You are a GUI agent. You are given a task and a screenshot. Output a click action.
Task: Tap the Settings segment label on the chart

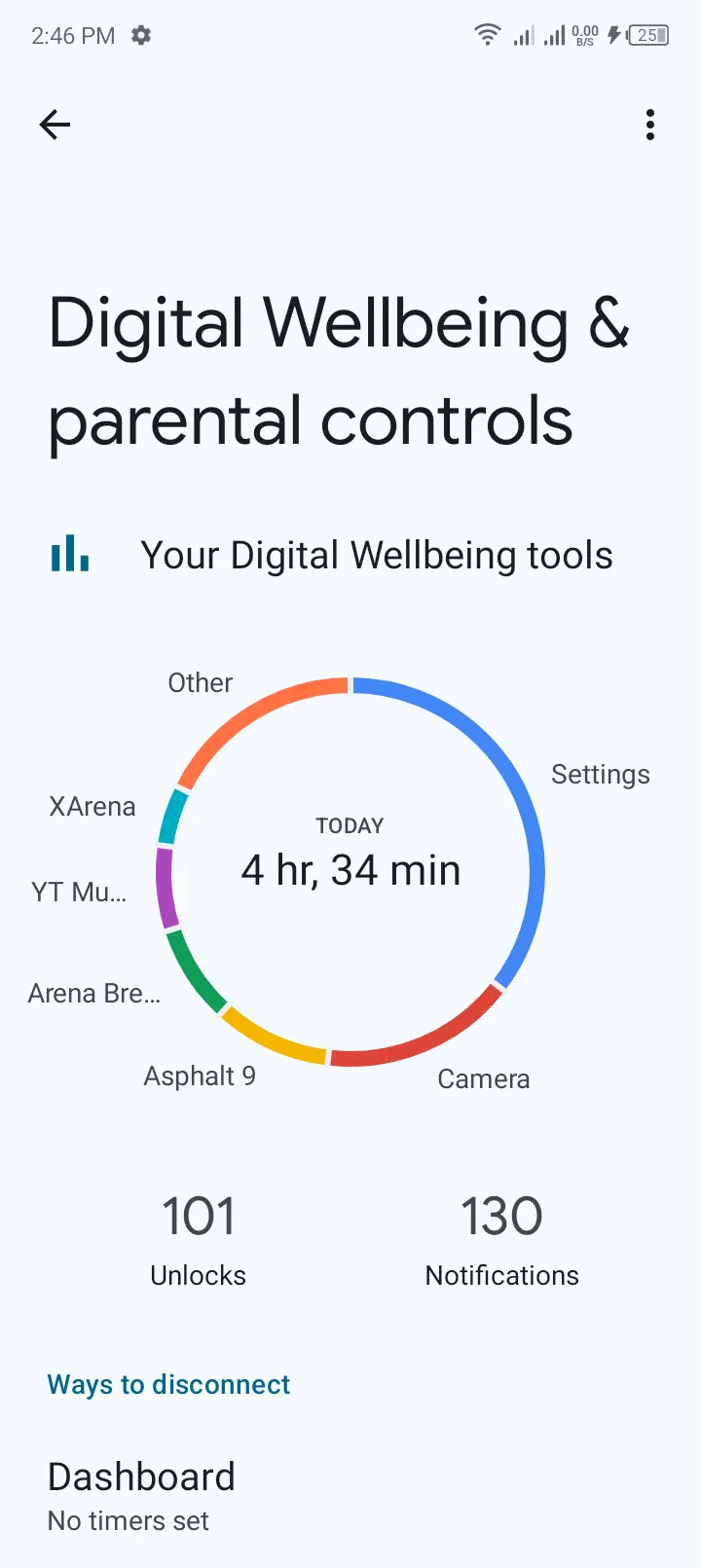600,775
